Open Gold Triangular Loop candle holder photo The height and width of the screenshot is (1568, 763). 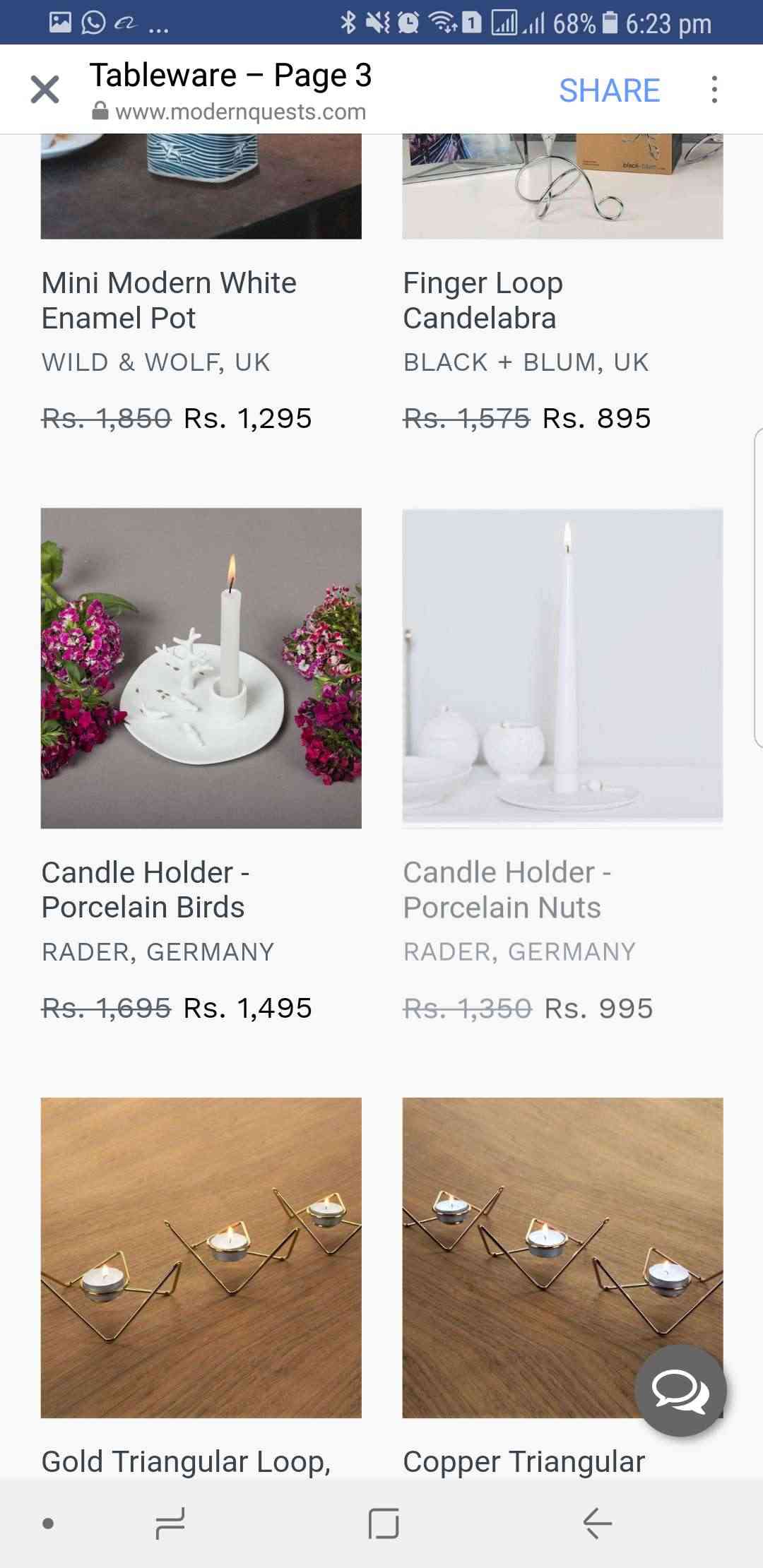click(201, 1257)
